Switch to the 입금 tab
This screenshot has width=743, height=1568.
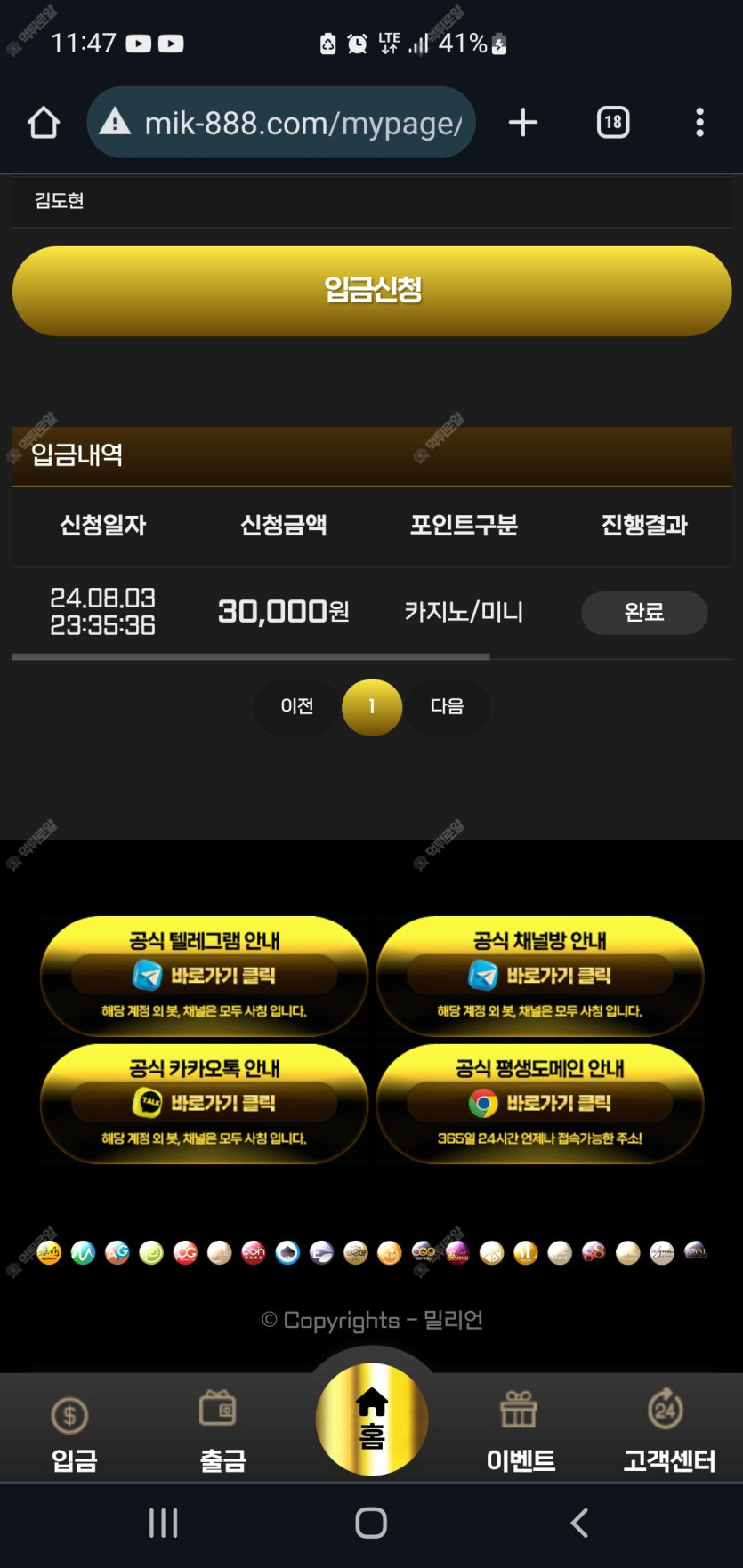73,1433
